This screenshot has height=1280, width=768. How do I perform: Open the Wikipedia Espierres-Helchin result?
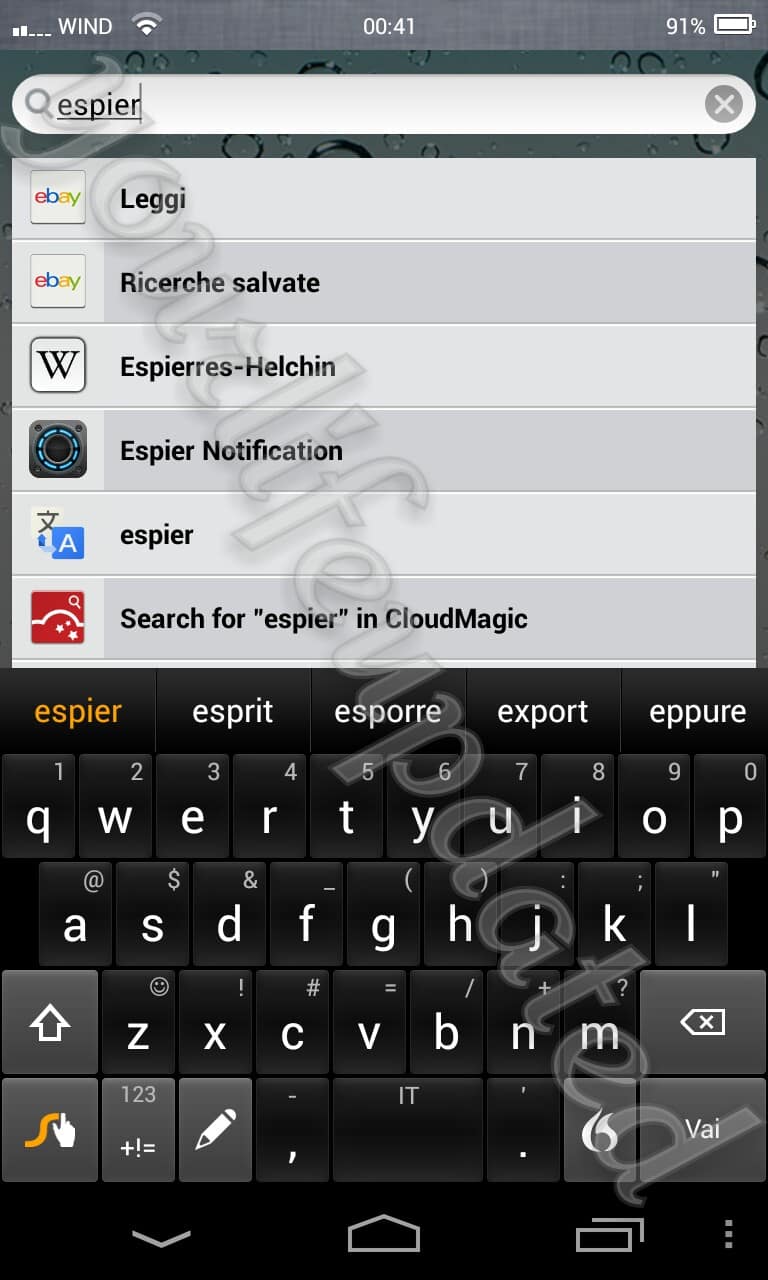click(384, 366)
